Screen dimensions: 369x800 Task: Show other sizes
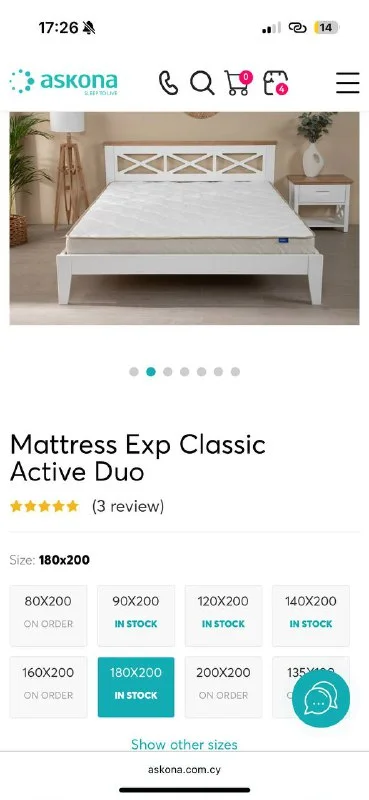pos(184,744)
